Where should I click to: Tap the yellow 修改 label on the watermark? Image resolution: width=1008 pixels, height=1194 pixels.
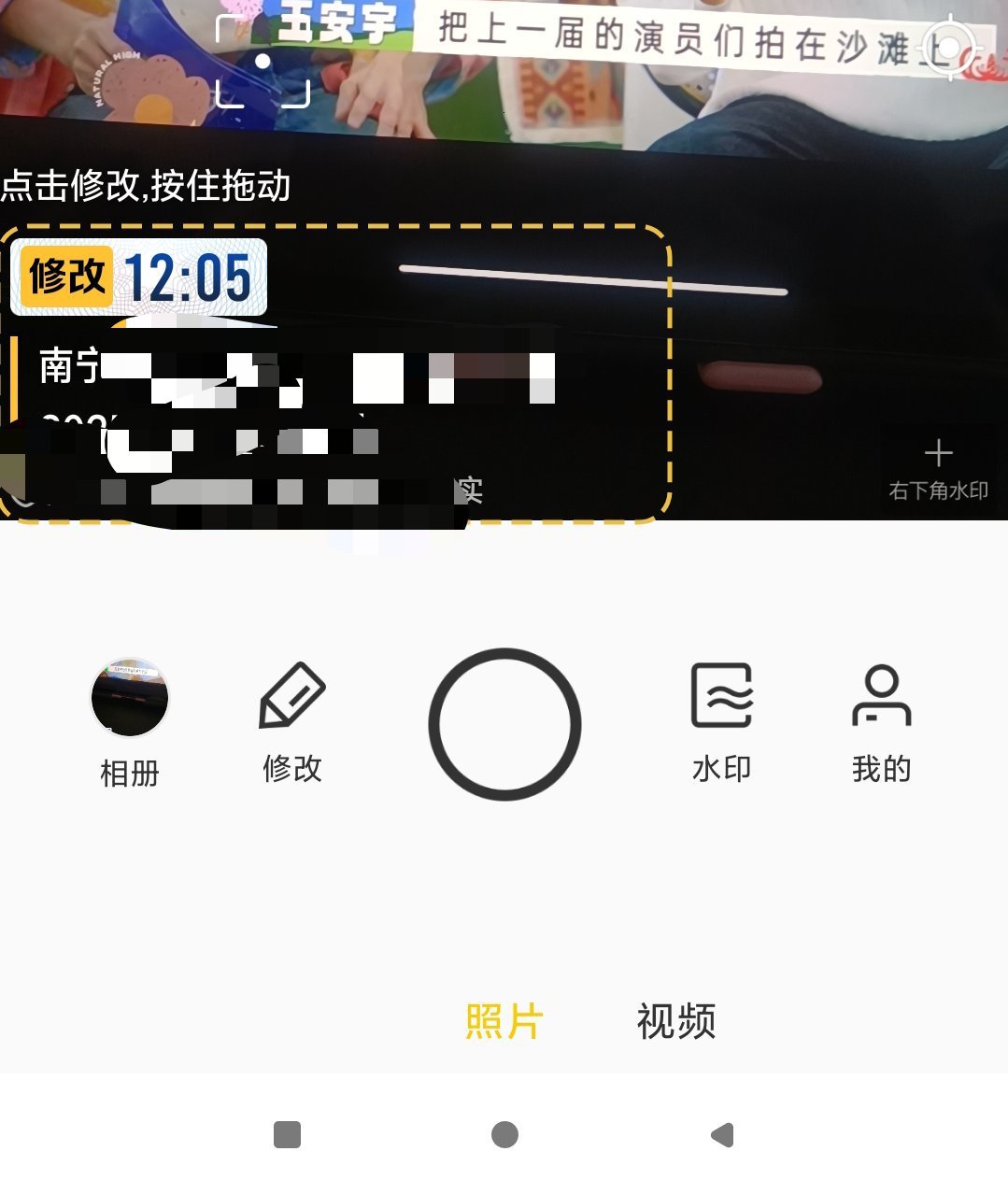tap(67, 277)
